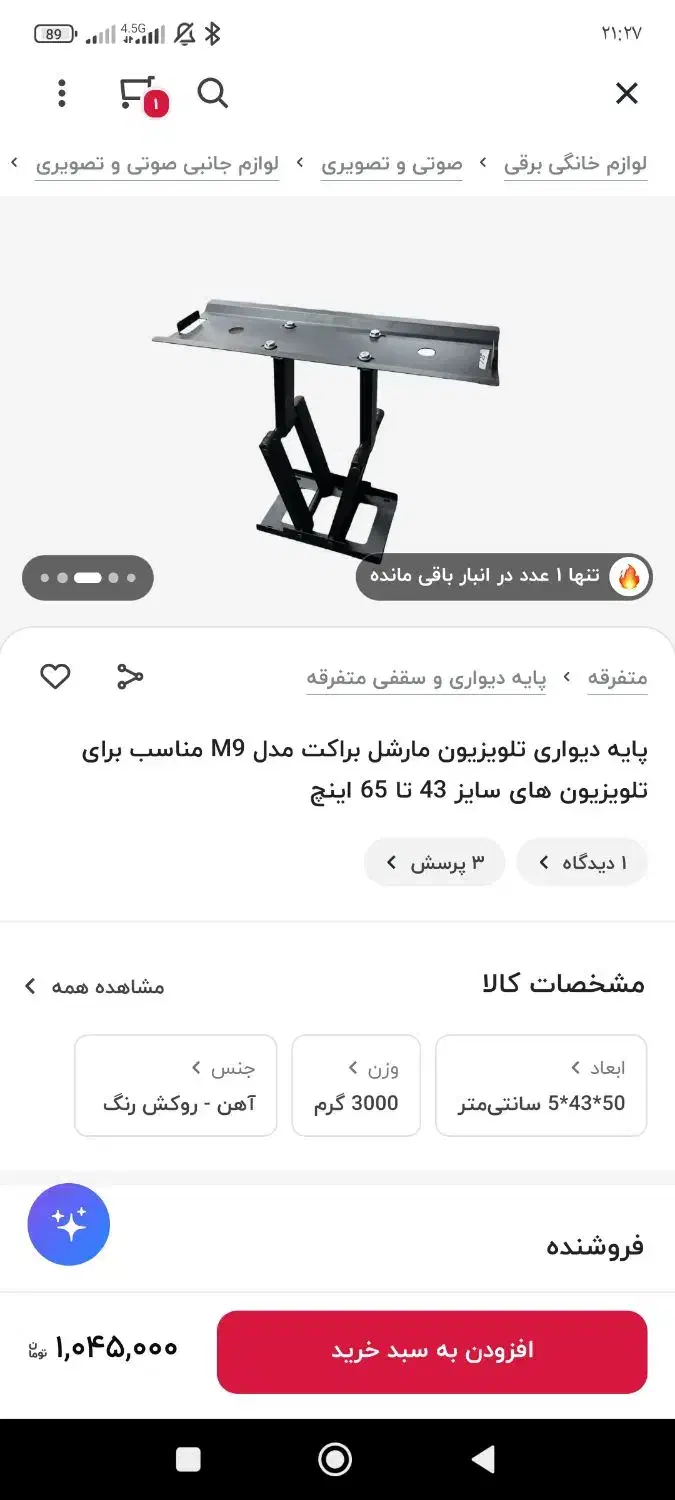Open the search icon
The height and width of the screenshot is (1500, 675).
212,94
